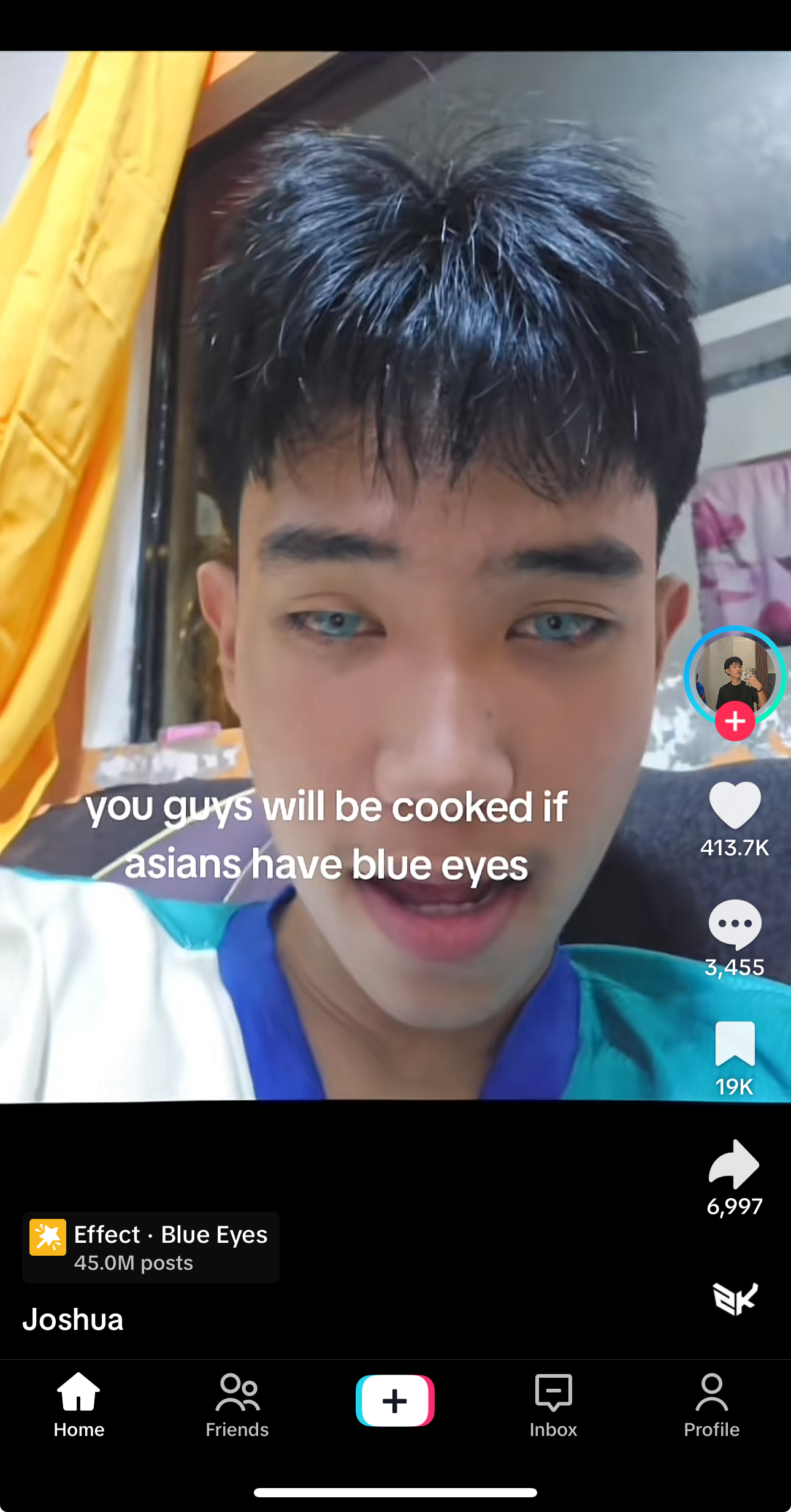
Task: Open the comments on this video
Action: [x=735, y=924]
